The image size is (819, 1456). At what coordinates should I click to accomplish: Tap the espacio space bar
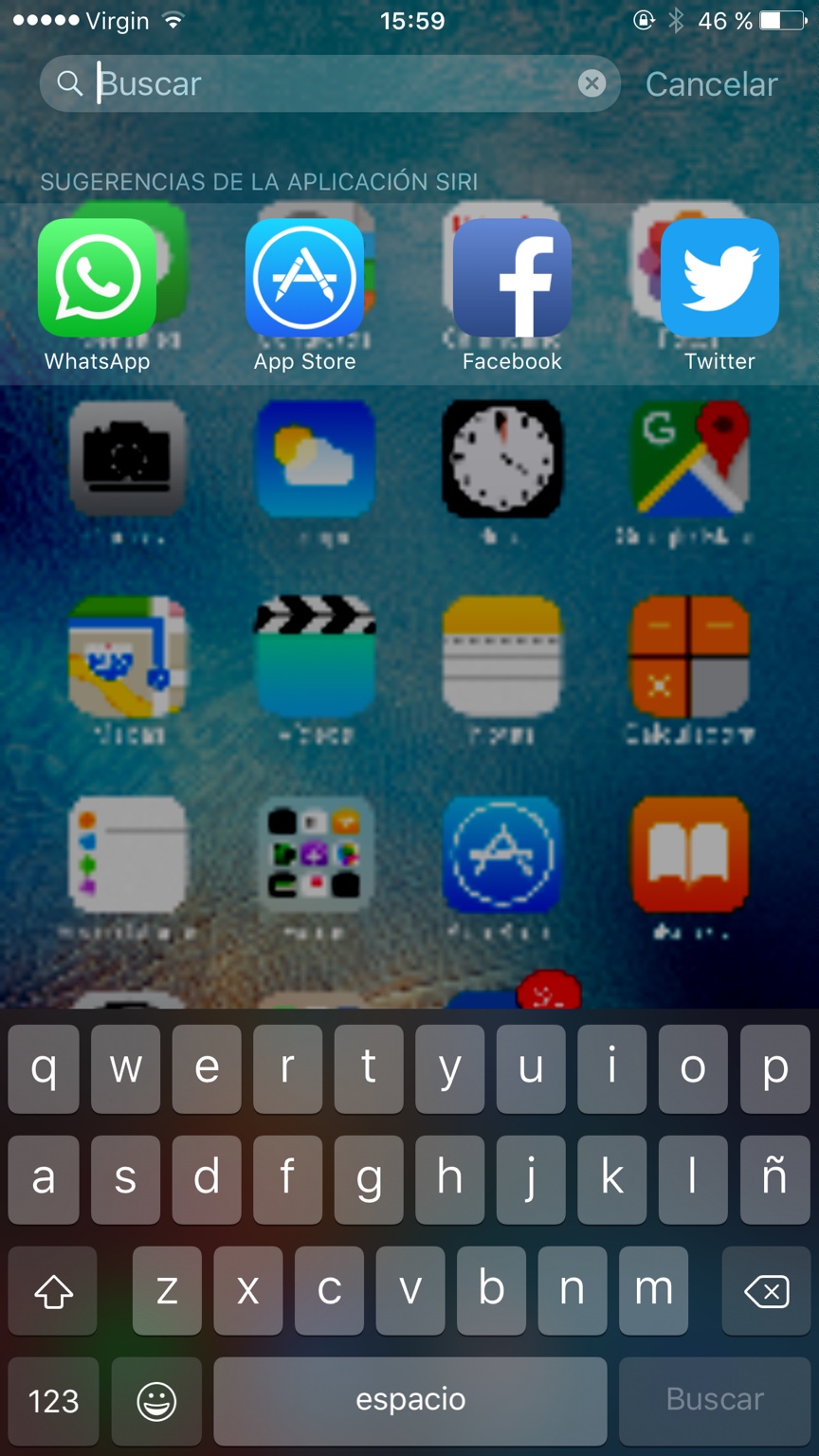click(x=409, y=1400)
